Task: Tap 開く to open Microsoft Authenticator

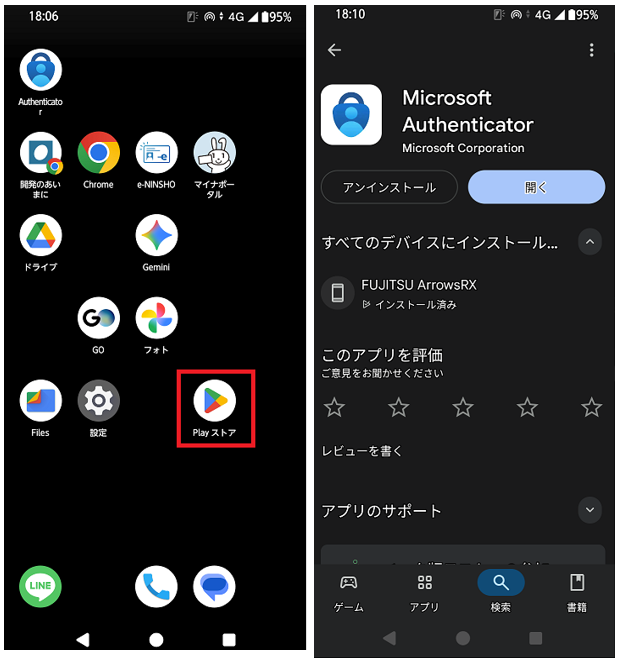Action: pyautogui.click(x=537, y=187)
